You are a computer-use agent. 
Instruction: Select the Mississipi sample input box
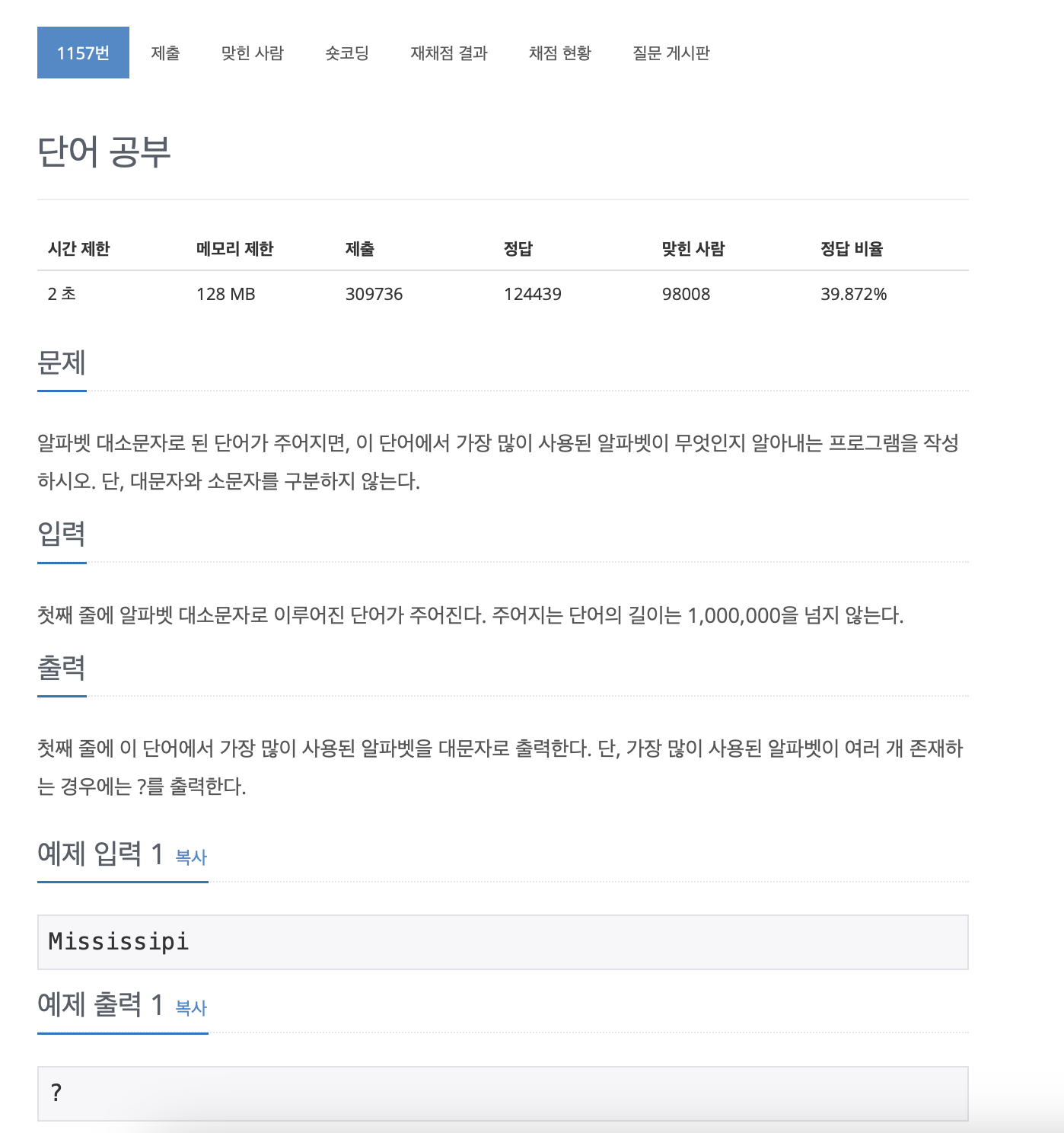(x=502, y=942)
